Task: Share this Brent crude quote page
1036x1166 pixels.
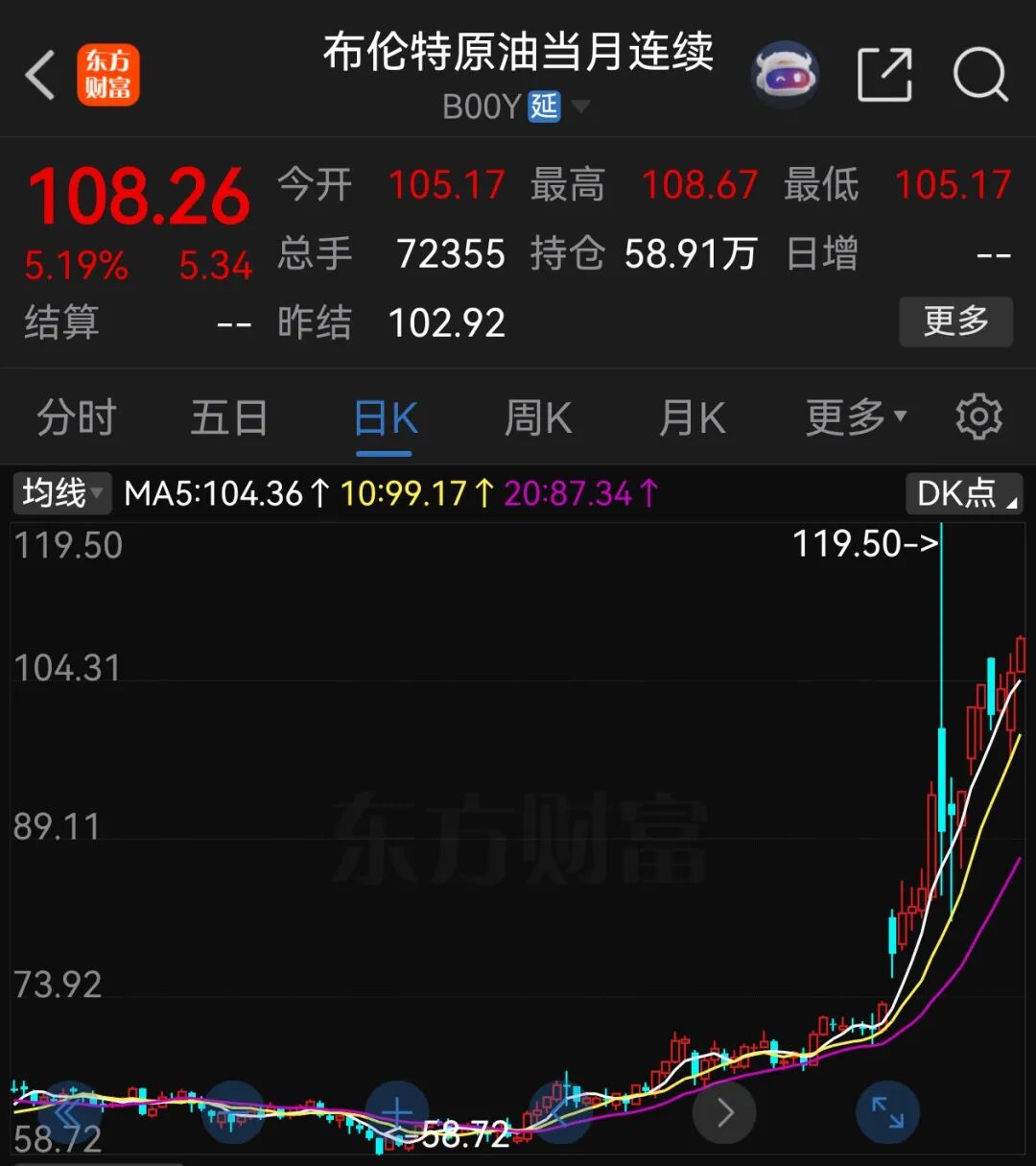Action: tap(883, 75)
